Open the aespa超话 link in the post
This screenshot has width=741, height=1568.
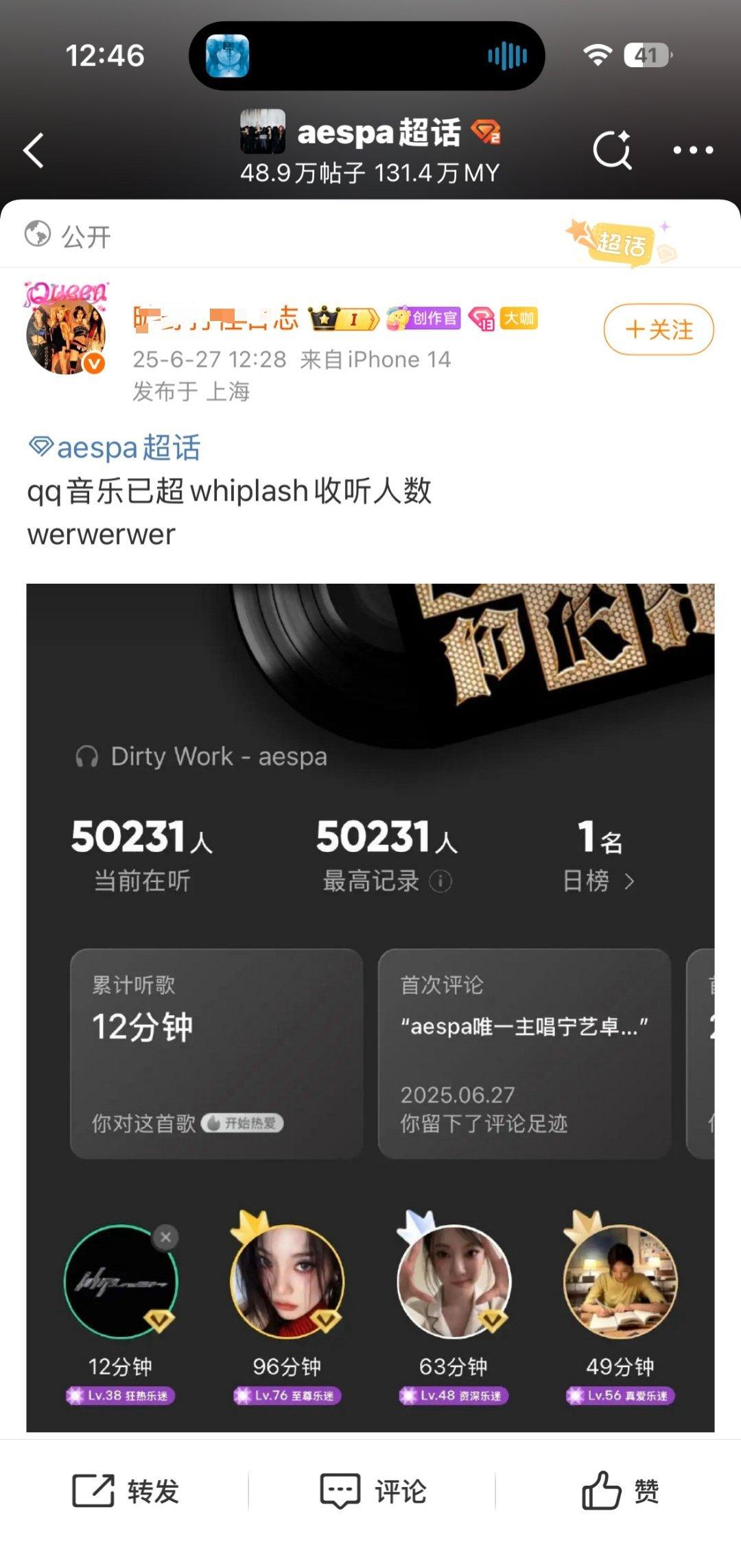click(x=115, y=448)
